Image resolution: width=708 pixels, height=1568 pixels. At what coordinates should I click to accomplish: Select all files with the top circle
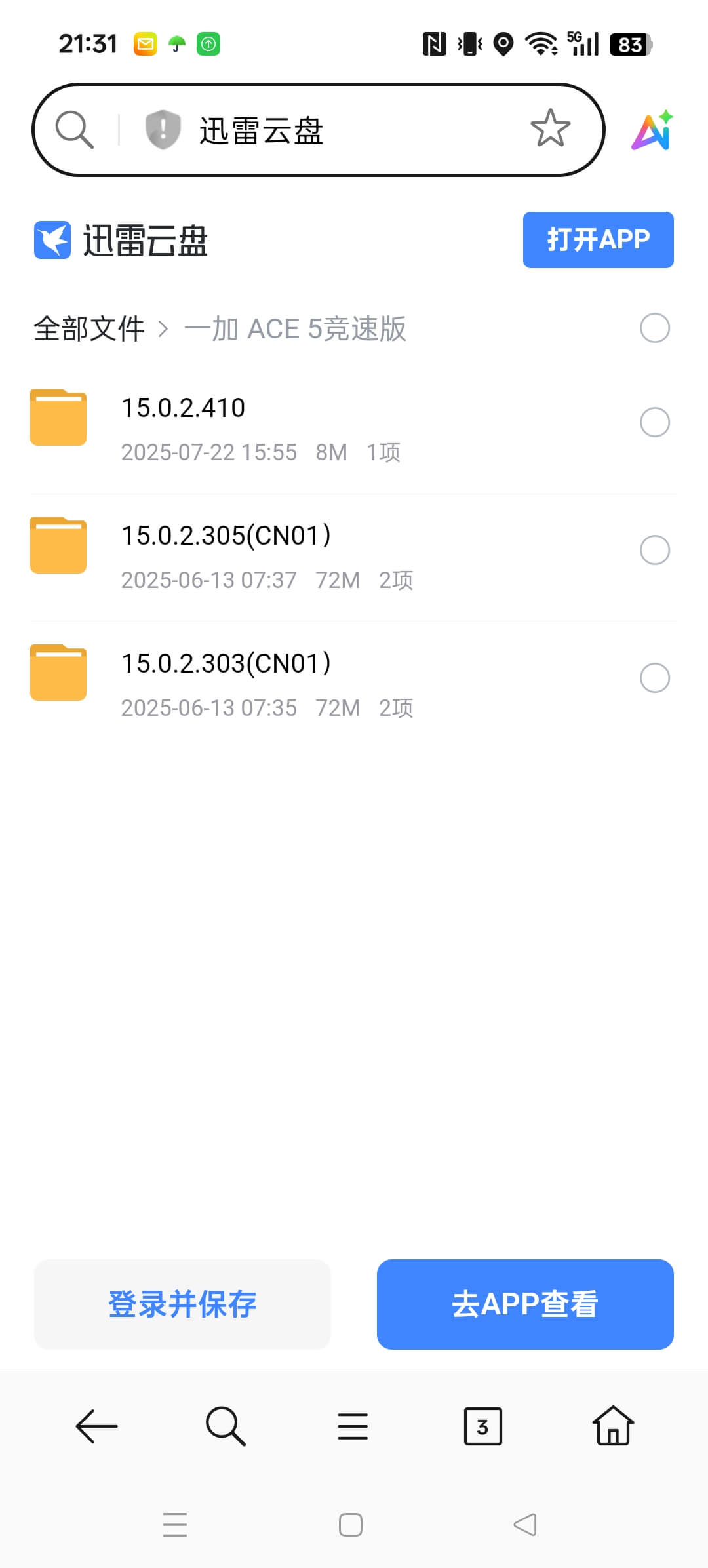pyautogui.click(x=654, y=328)
